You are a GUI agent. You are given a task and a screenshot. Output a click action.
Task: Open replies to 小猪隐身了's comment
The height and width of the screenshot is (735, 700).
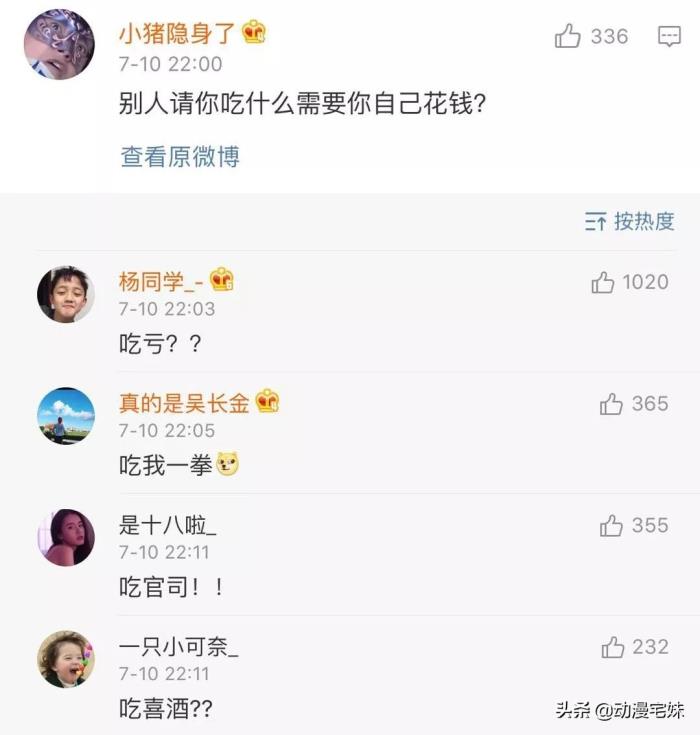click(x=669, y=37)
